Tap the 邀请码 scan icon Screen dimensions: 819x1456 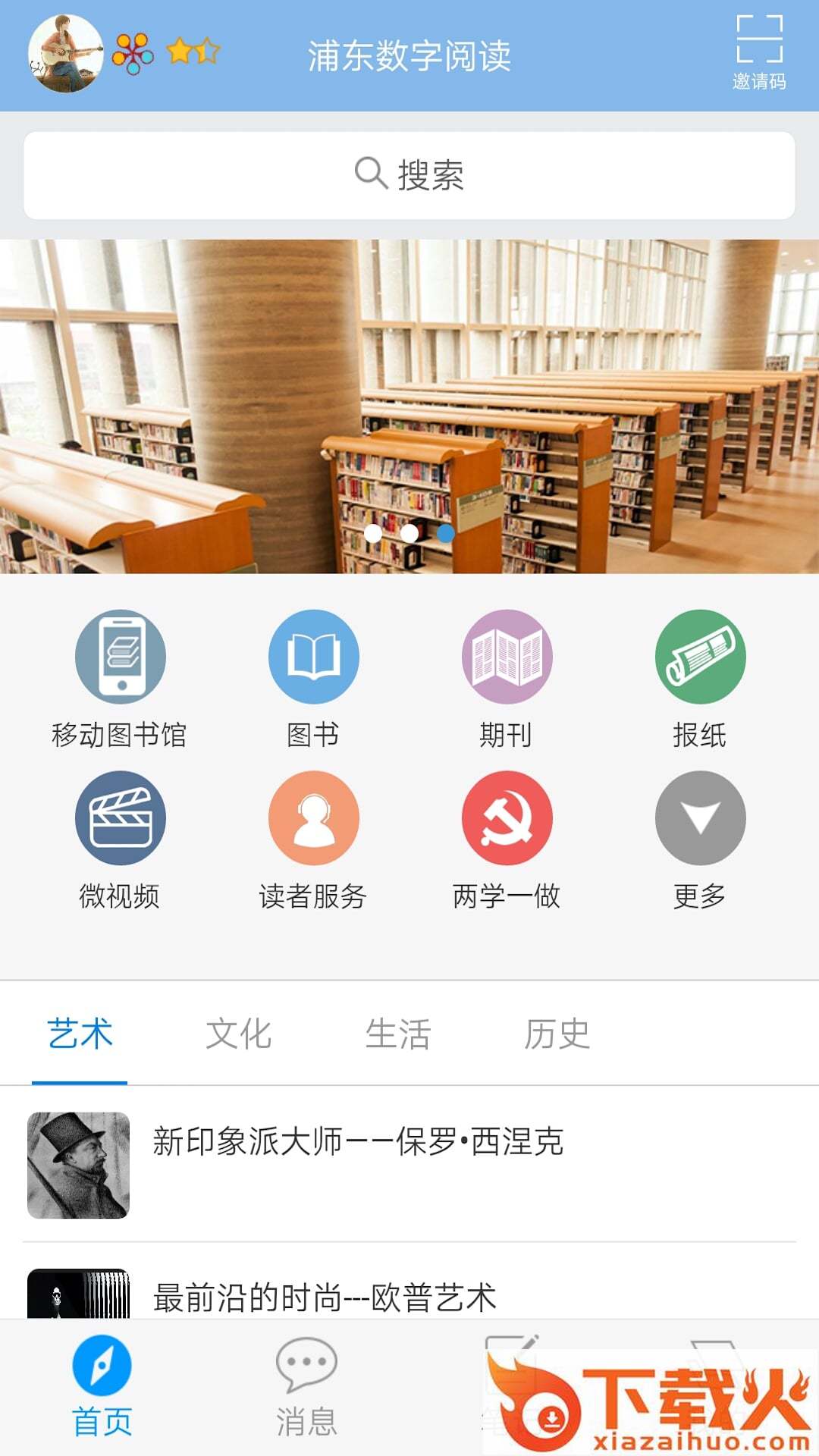(759, 53)
